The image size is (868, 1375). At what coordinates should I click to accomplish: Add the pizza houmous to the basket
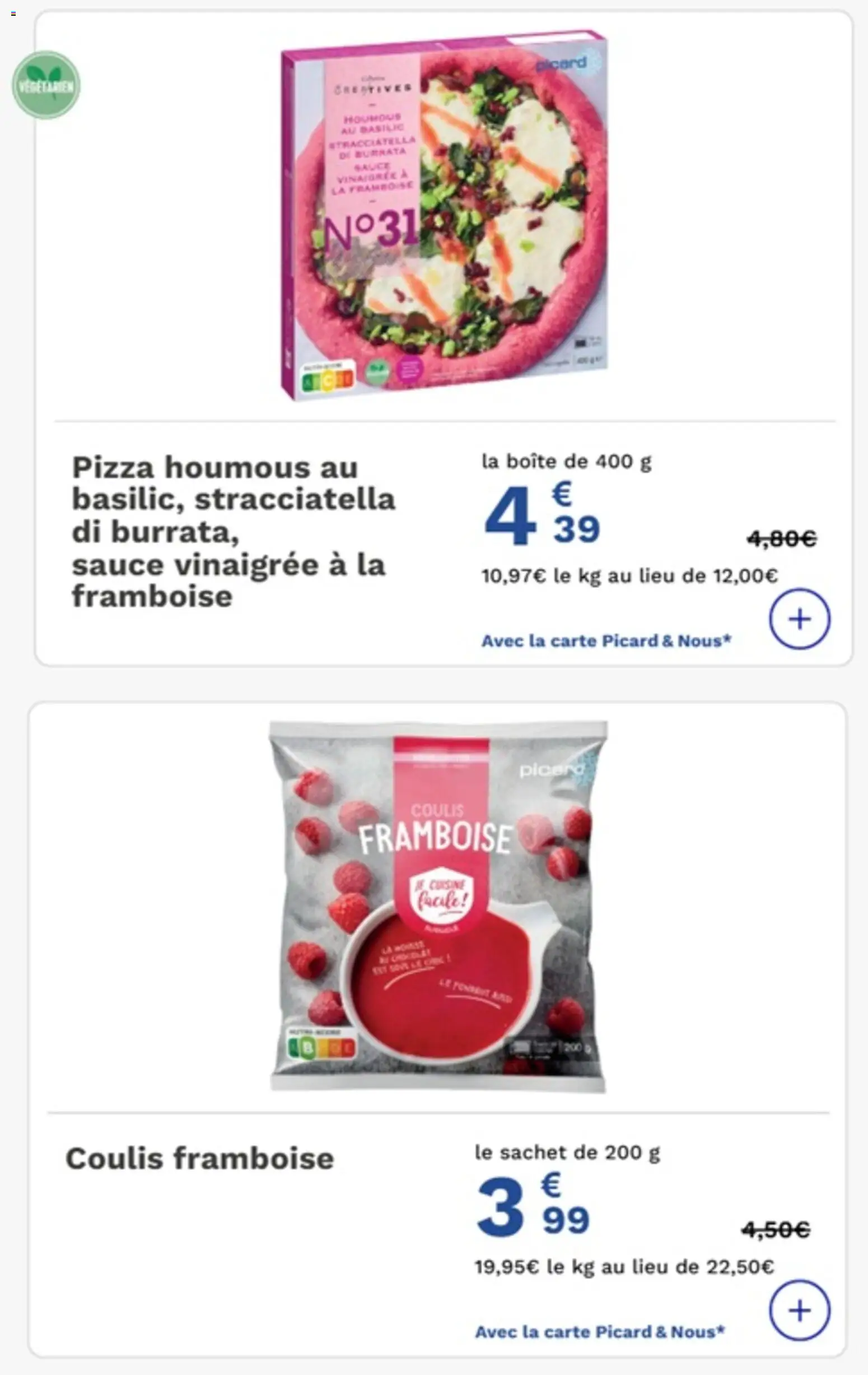tap(800, 620)
